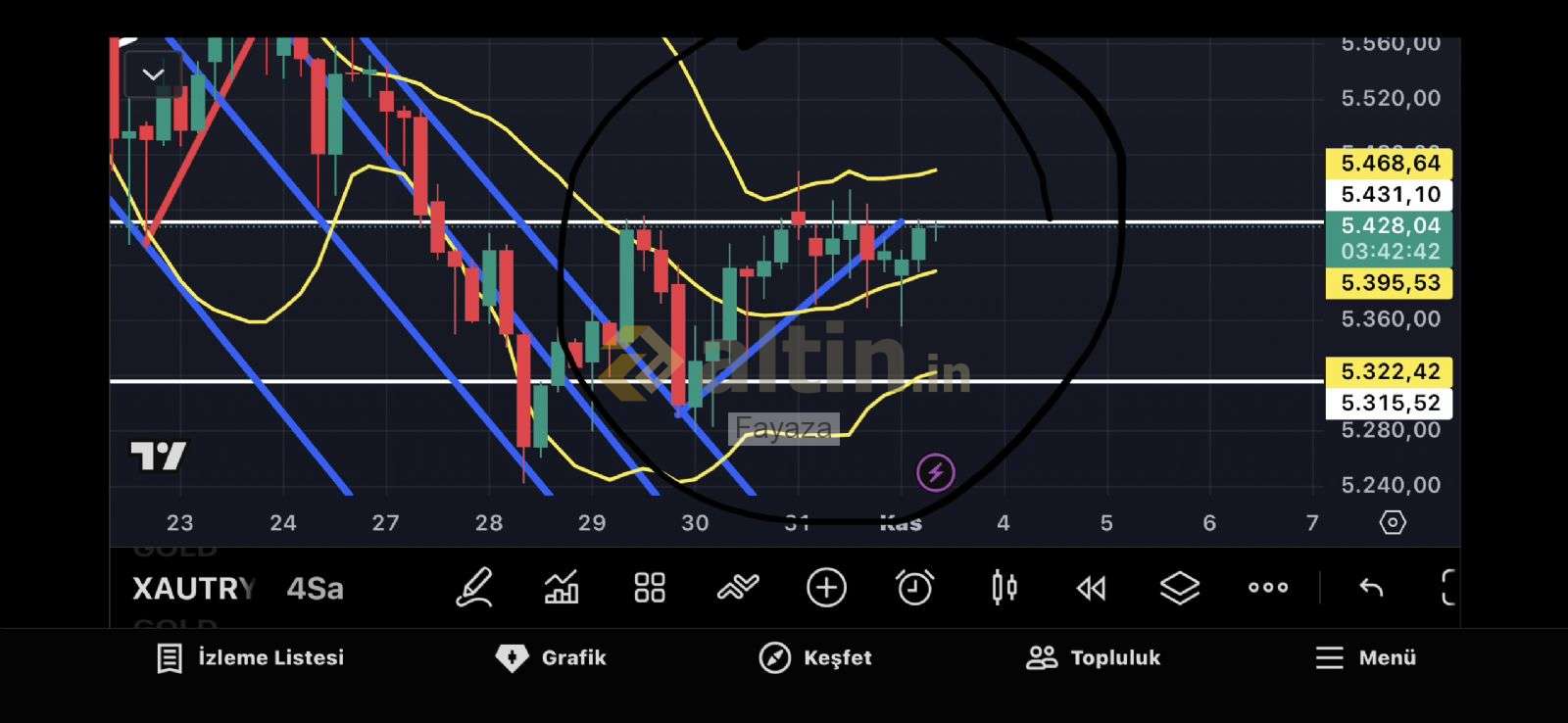
Task: Open the three-dot more options
Action: 1268,588
